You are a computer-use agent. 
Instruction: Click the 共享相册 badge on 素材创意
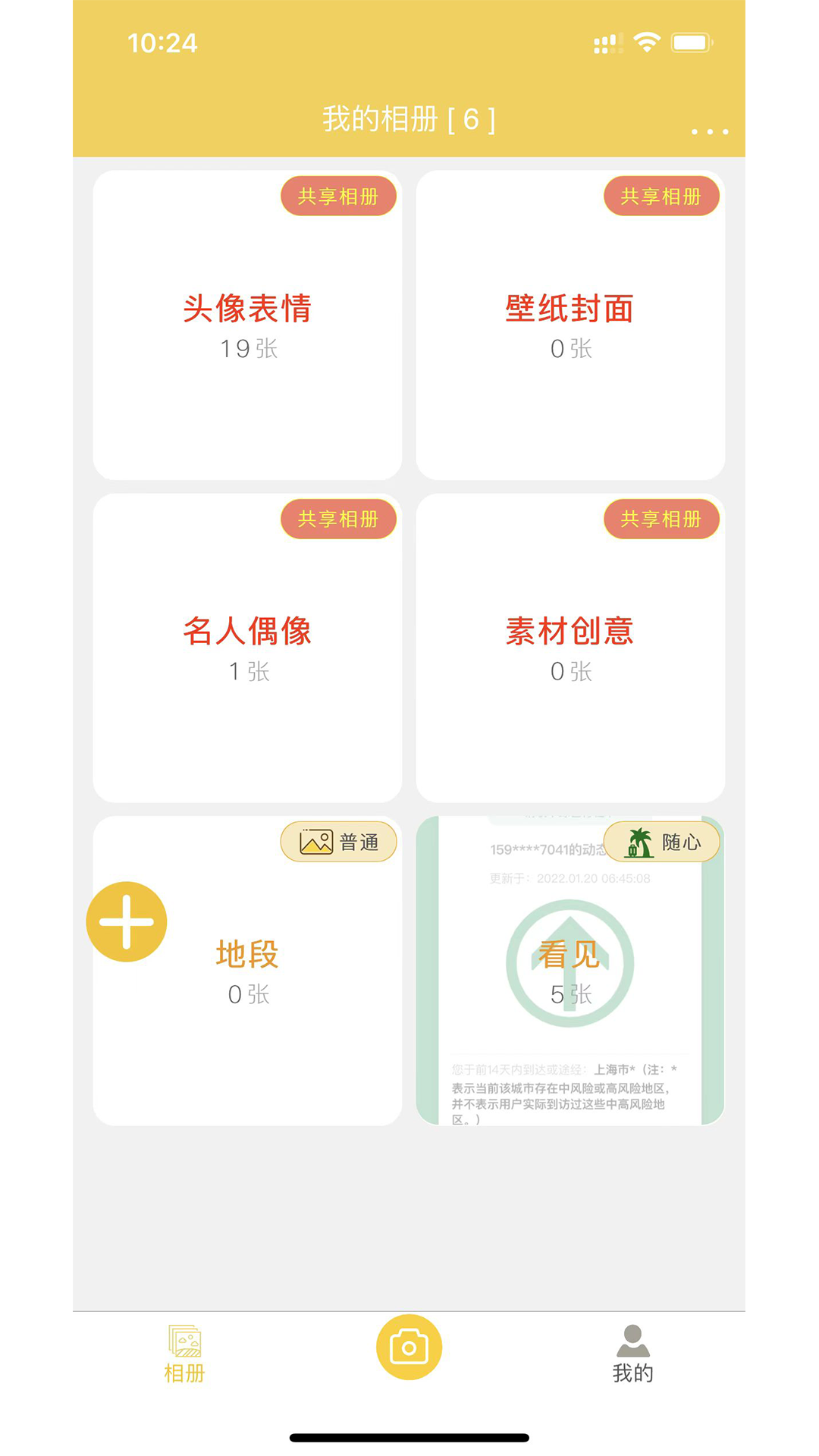tap(661, 519)
